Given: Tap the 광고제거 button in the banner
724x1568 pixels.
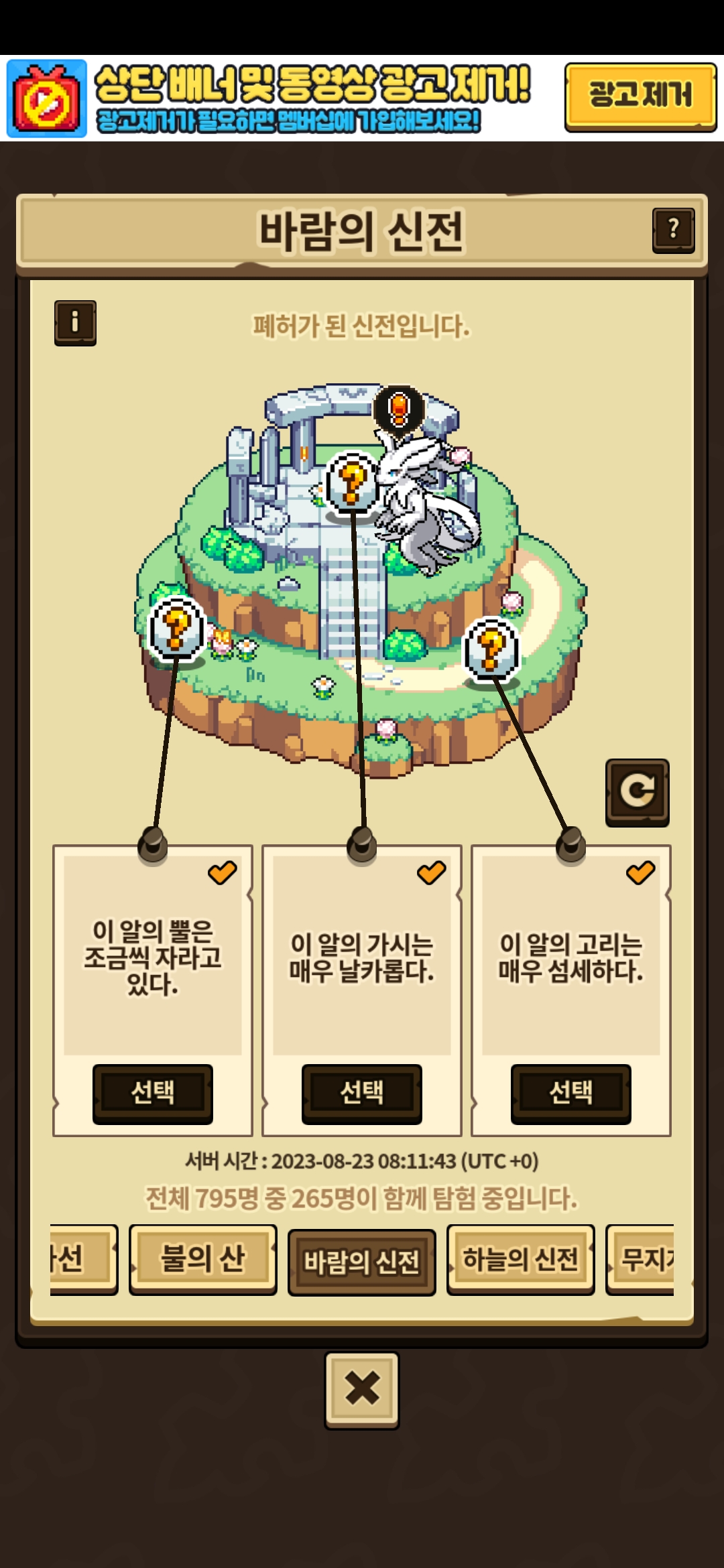Looking at the screenshot, I should 640,96.
